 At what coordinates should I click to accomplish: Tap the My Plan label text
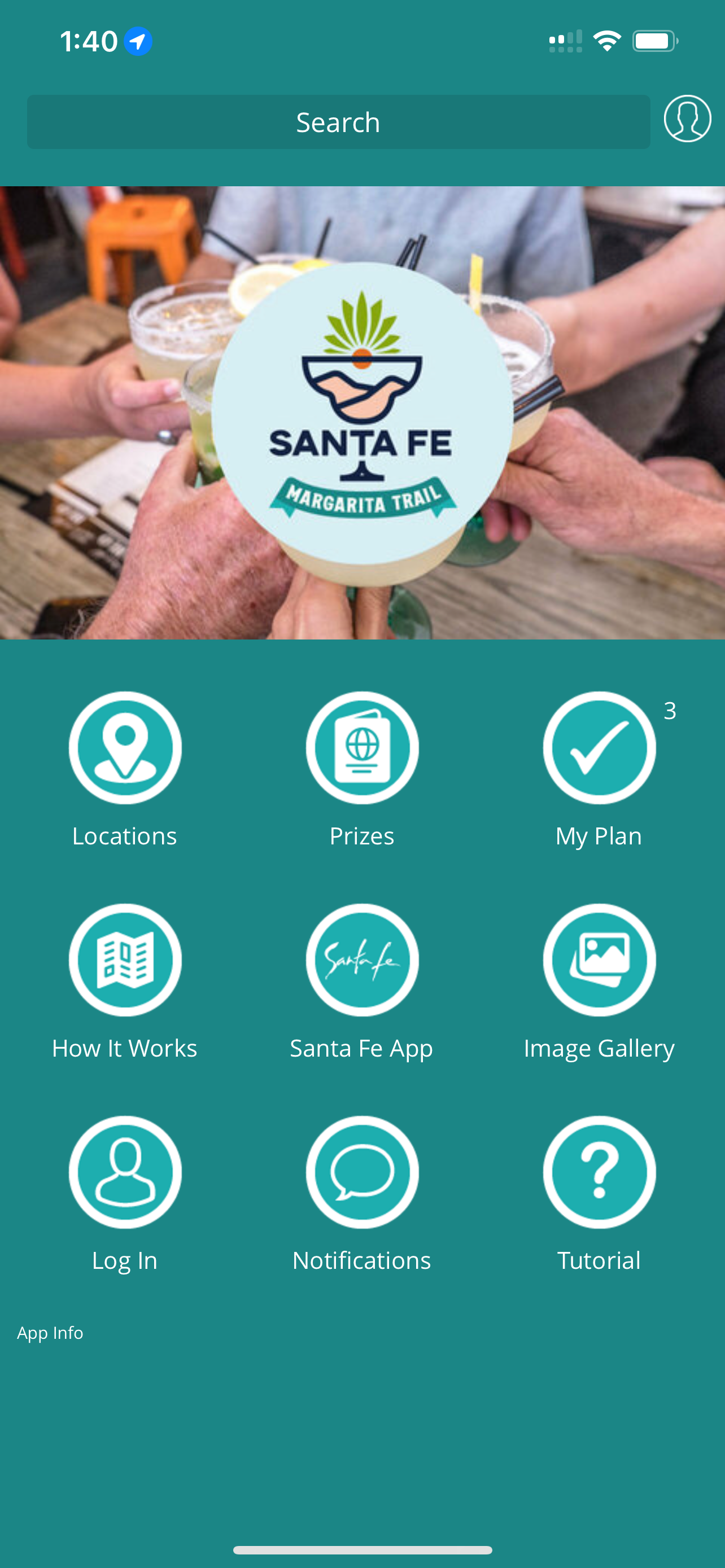pos(599,835)
